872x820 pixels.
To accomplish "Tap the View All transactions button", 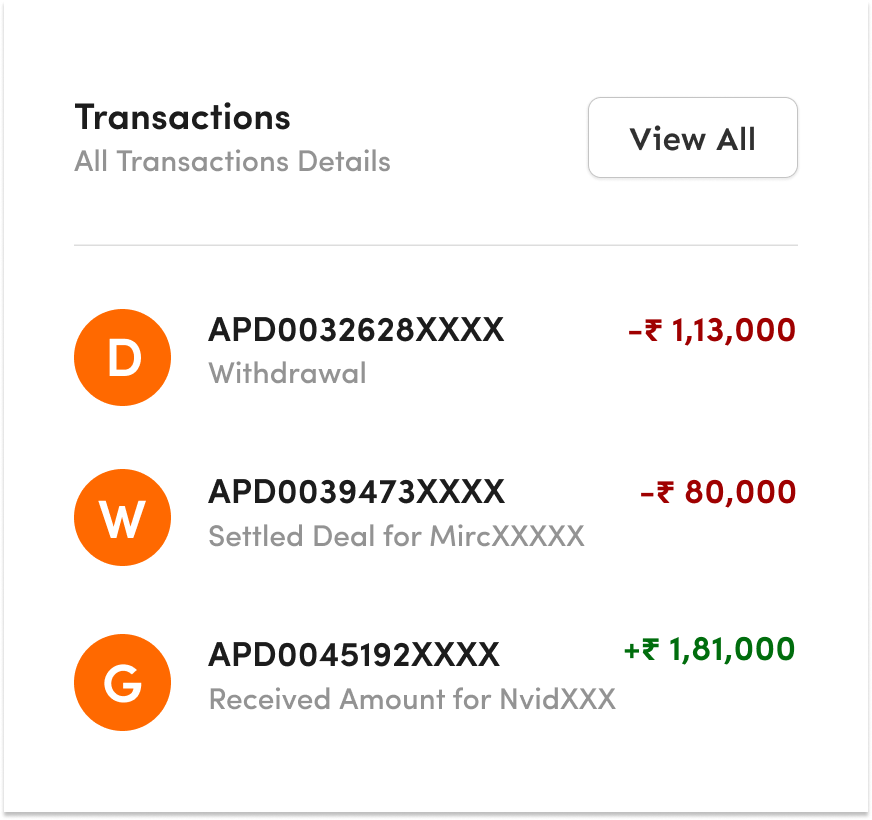I will 692,138.
